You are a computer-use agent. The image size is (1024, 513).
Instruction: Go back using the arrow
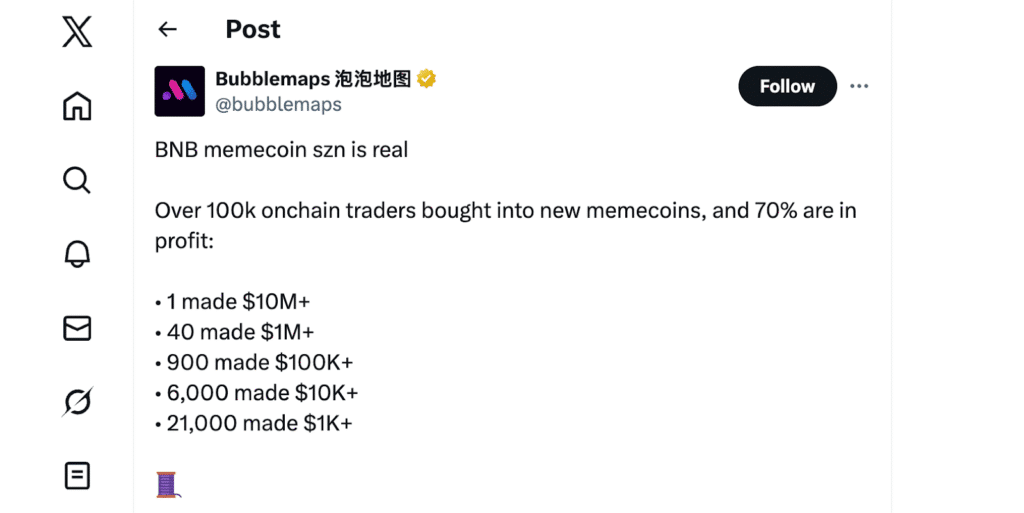[167, 30]
